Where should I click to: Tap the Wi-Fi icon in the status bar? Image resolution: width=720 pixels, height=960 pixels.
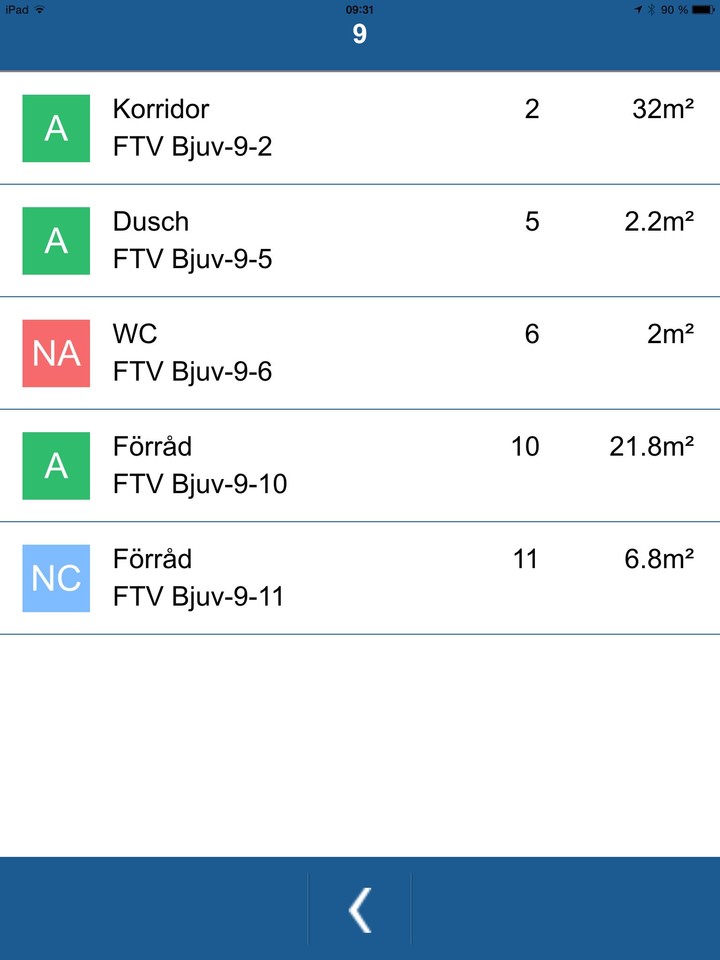(x=41, y=9)
